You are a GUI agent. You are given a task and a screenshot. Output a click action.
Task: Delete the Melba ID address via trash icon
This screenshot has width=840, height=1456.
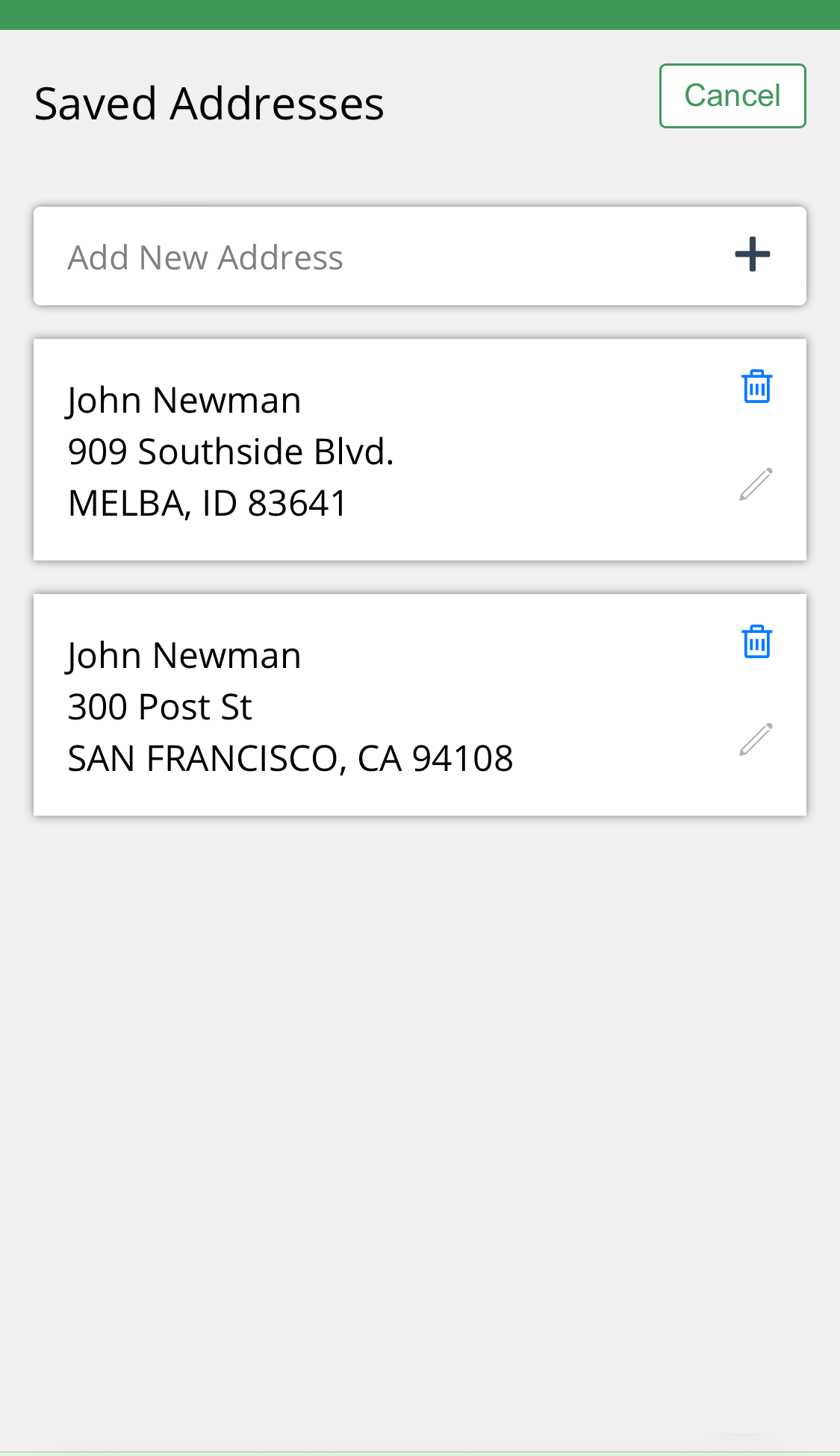coord(756,387)
